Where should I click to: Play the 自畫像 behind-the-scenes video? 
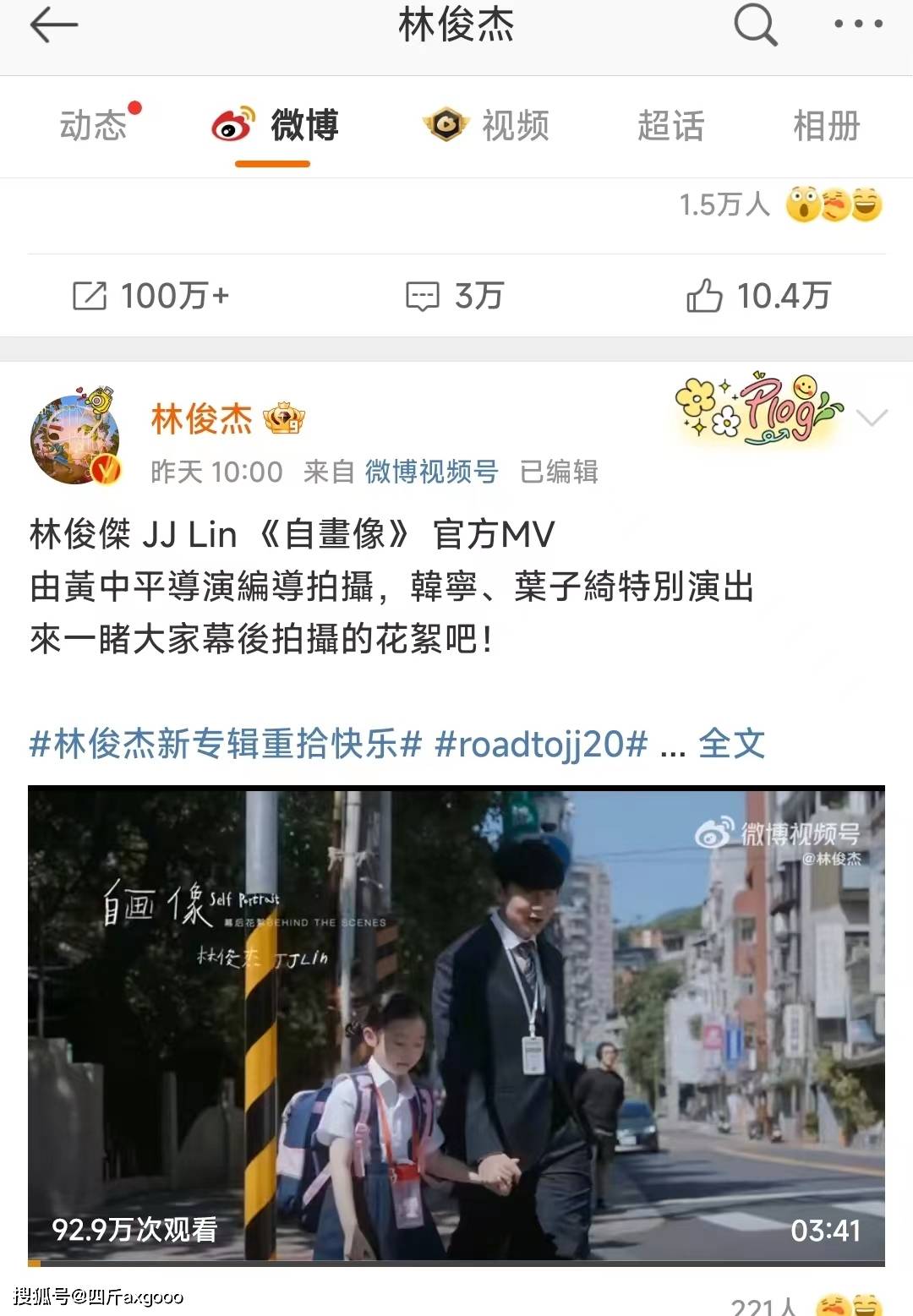point(456,1024)
